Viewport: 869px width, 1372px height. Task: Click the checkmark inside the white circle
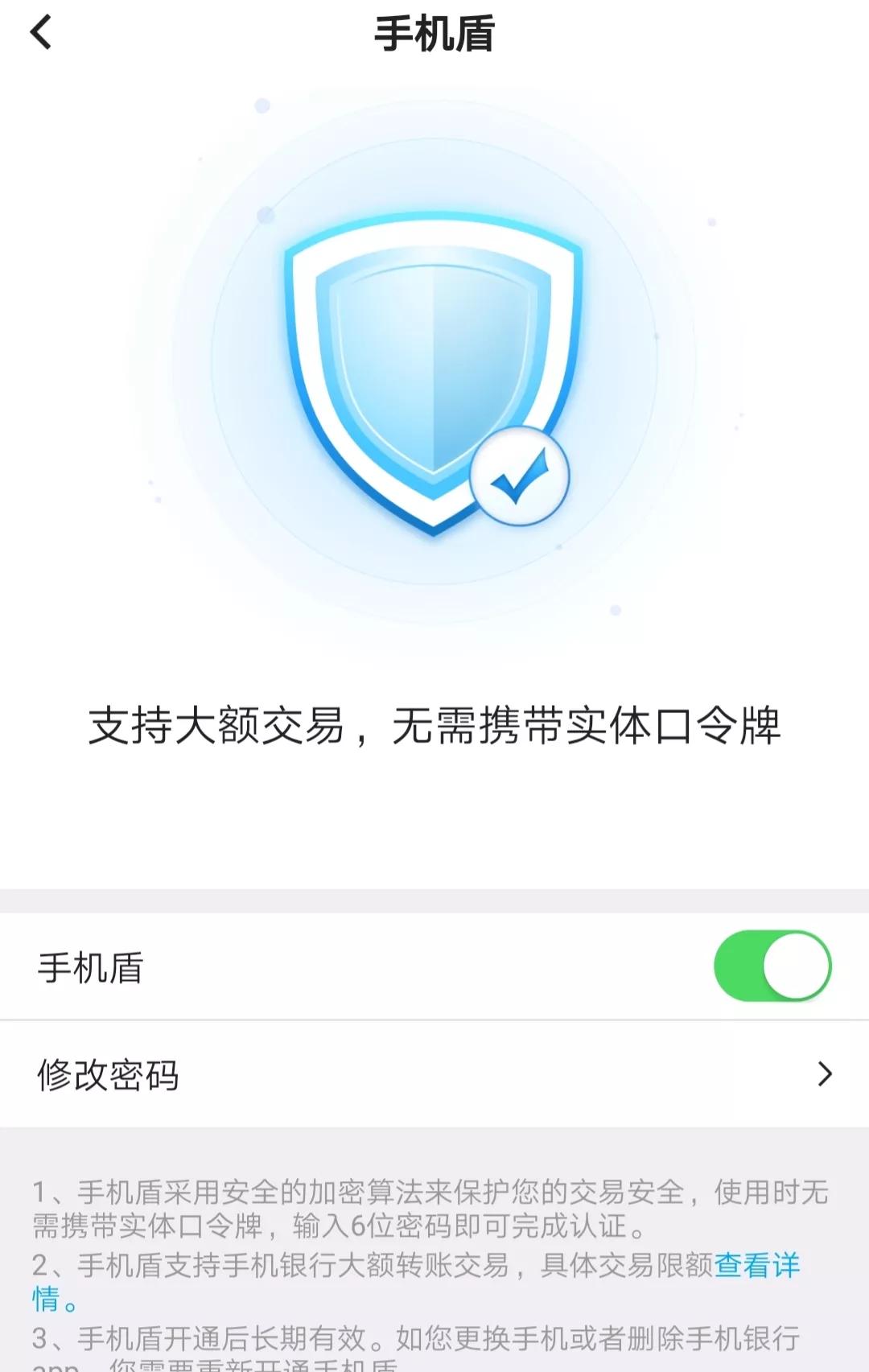[x=519, y=476]
